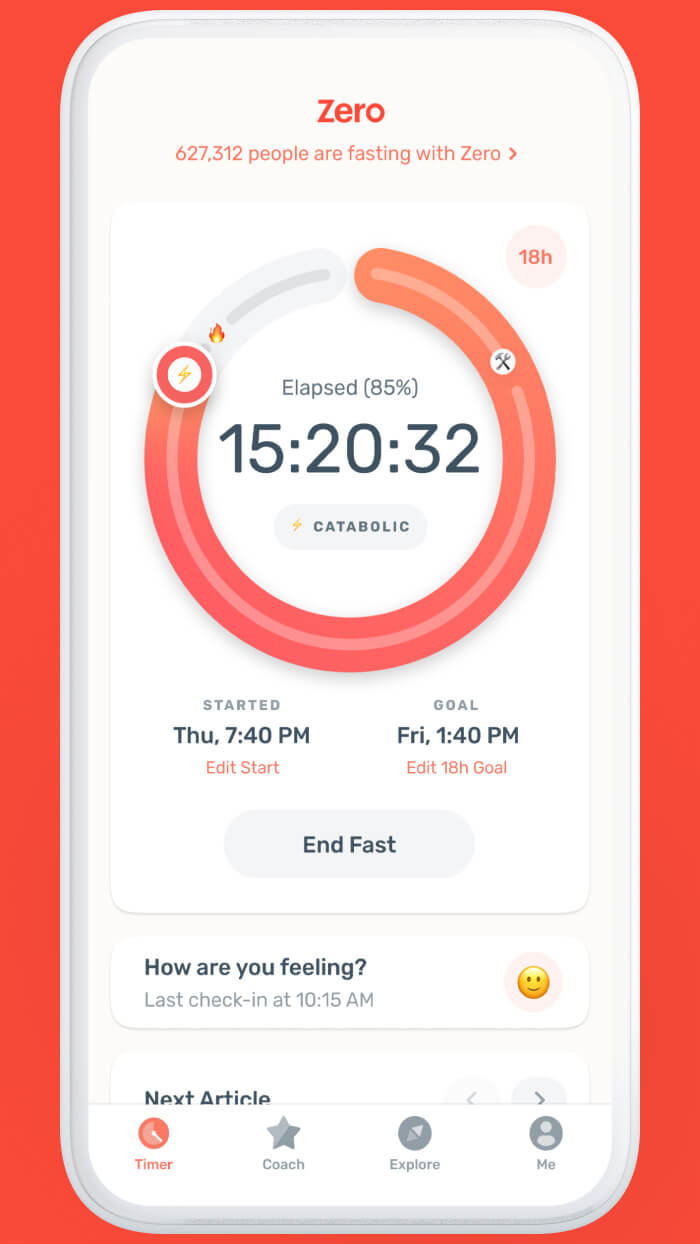
Task: Tap the smiley mood icon
Action: pos(533,982)
